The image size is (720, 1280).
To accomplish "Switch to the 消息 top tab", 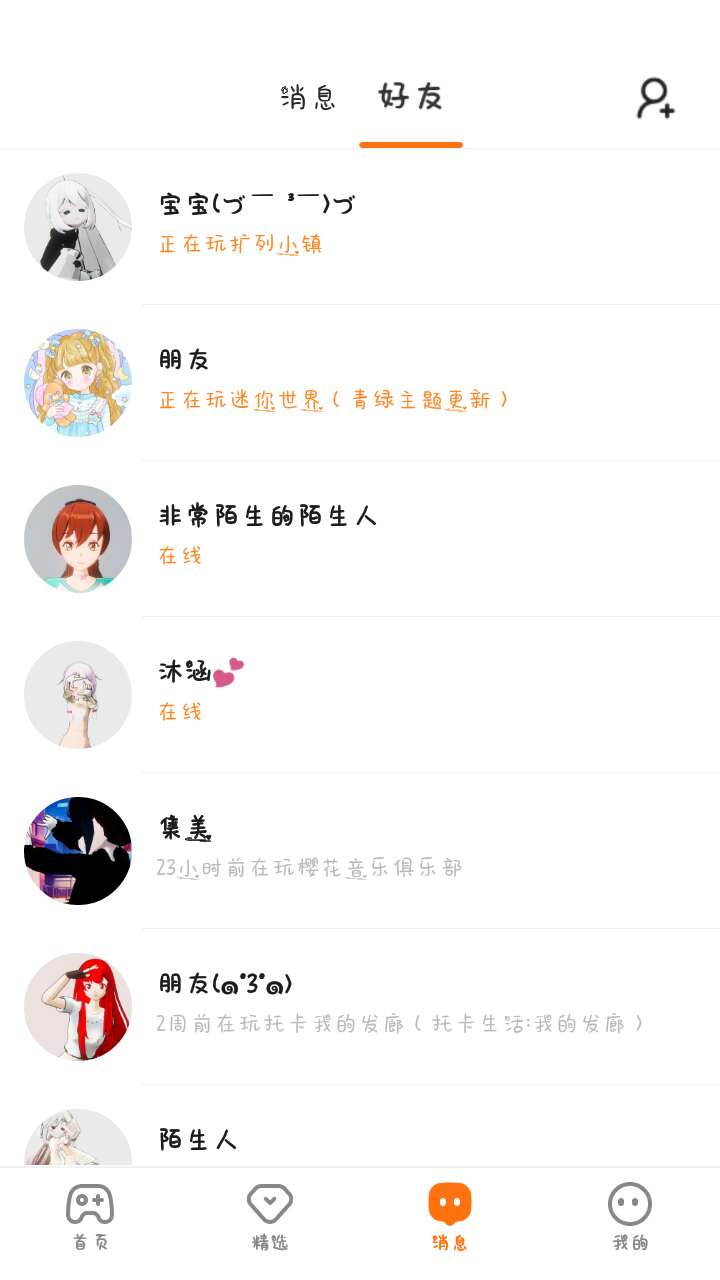I will tap(308, 97).
